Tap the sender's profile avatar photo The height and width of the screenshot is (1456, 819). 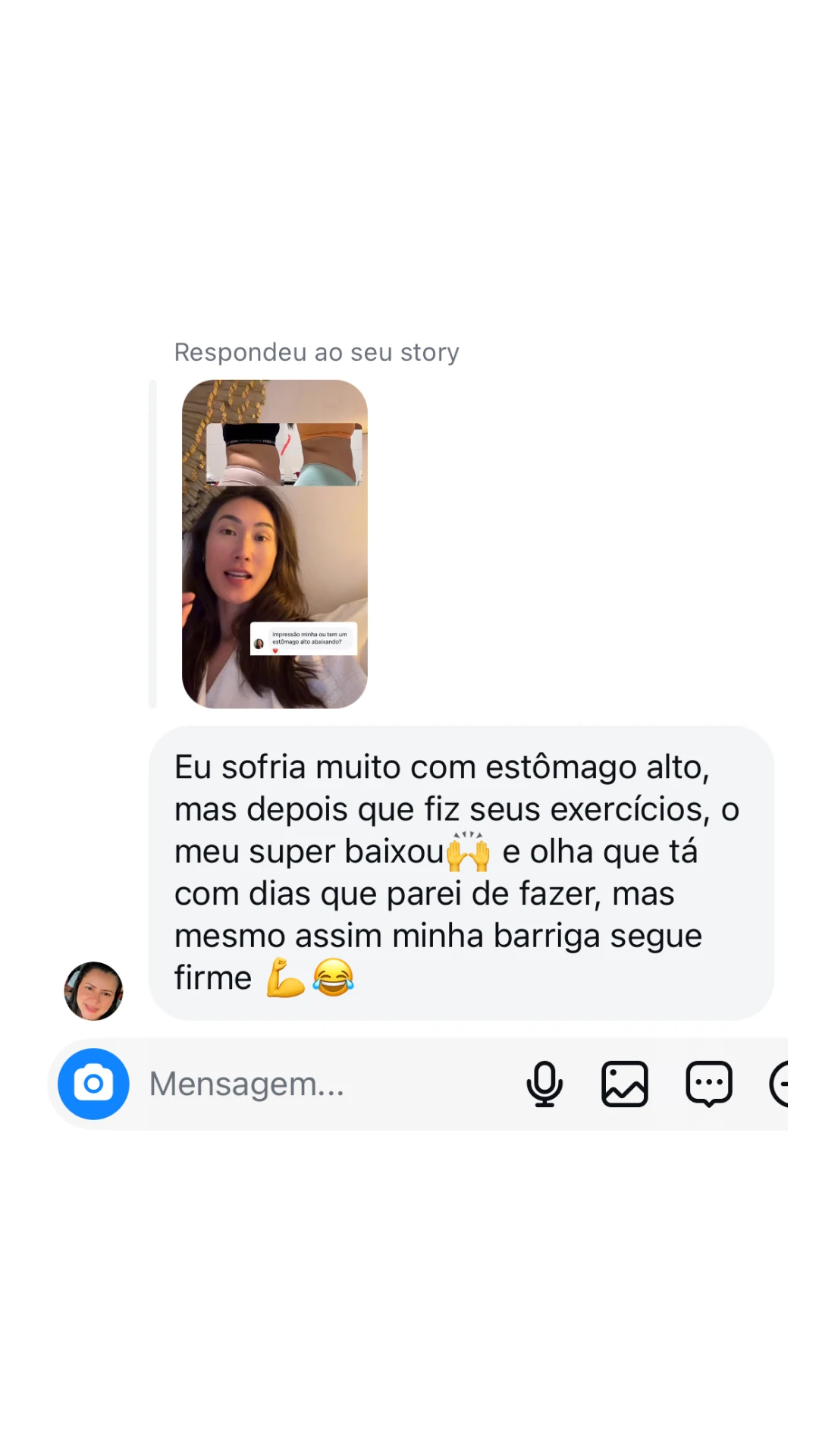click(x=93, y=990)
